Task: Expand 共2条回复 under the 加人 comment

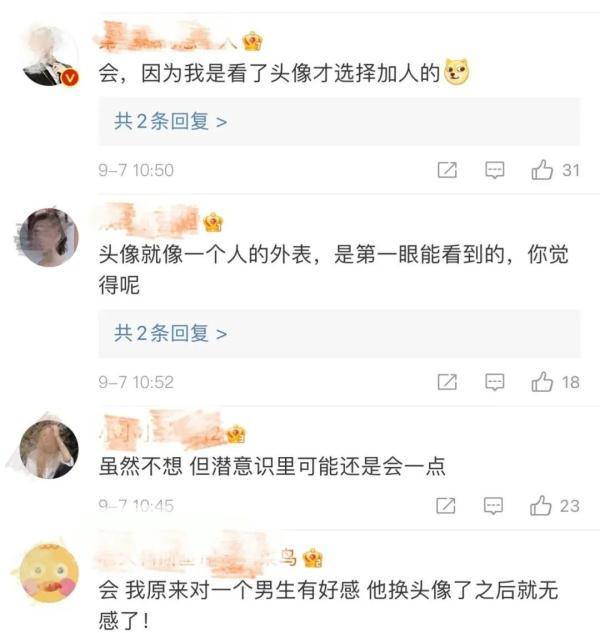Action: pyautogui.click(x=171, y=122)
